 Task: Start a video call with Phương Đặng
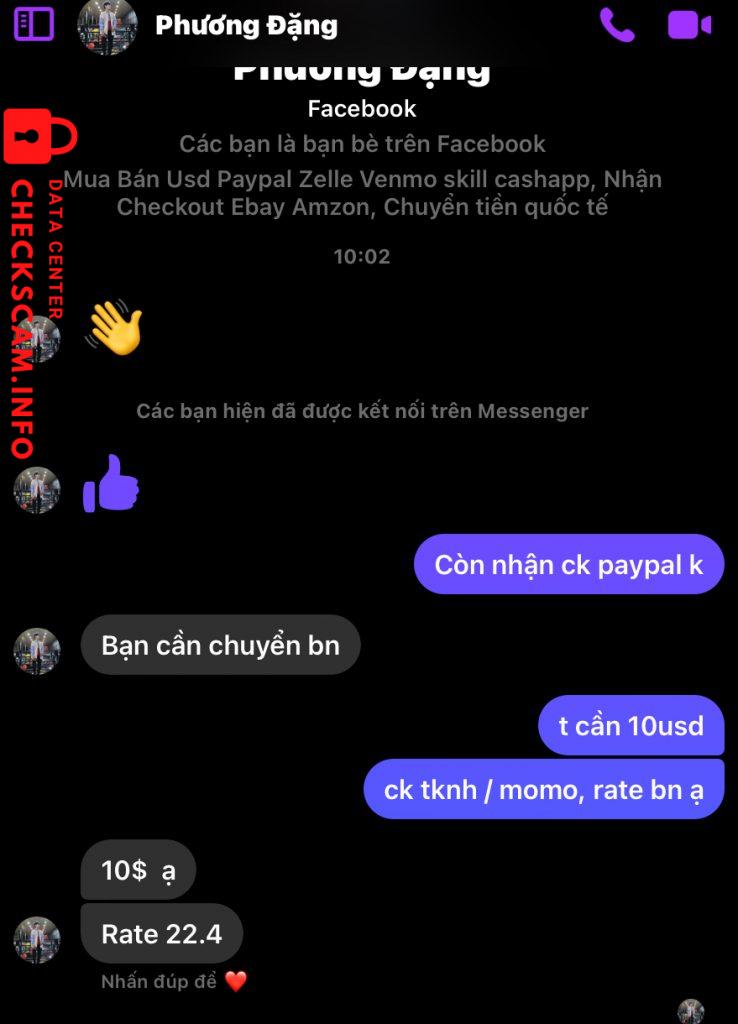[689, 25]
